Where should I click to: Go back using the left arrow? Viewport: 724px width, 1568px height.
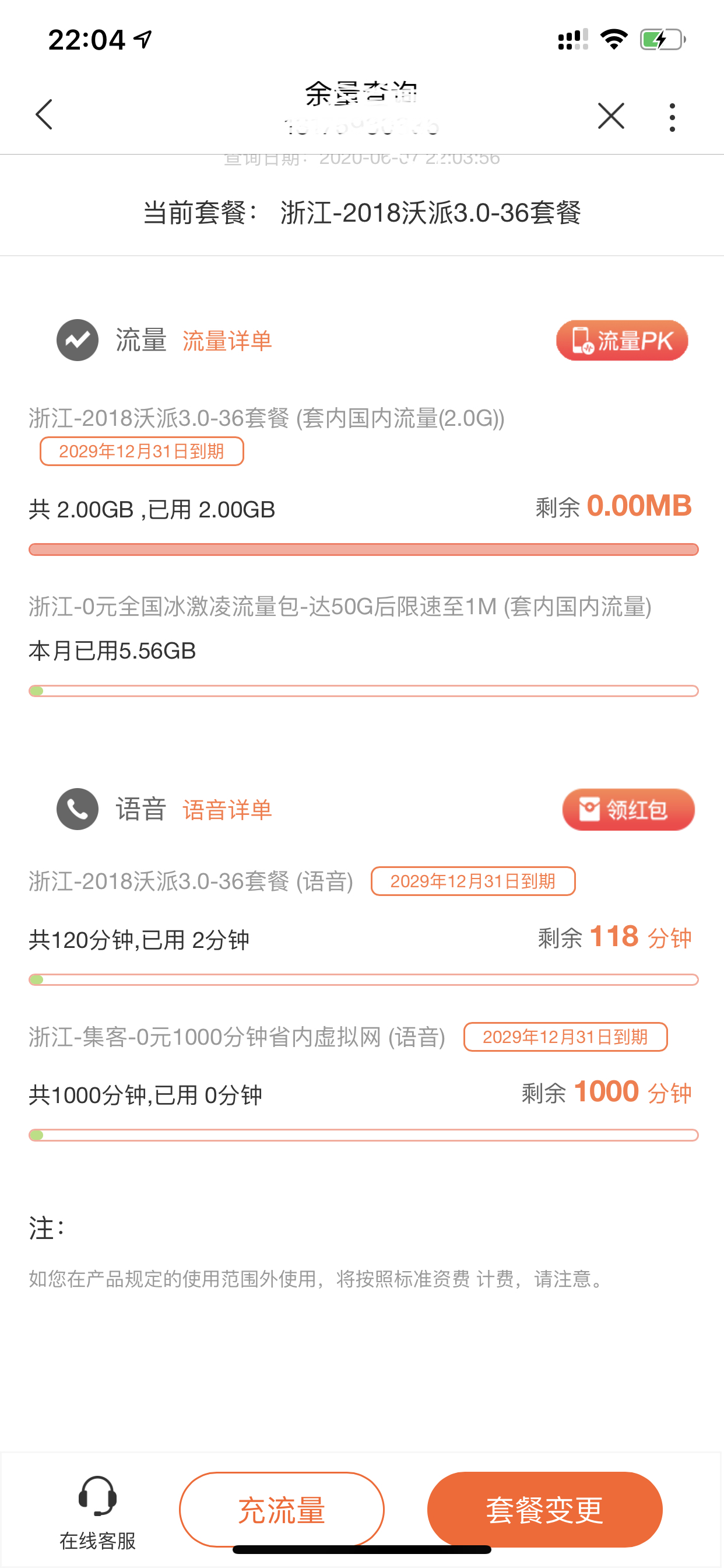click(x=44, y=114)
